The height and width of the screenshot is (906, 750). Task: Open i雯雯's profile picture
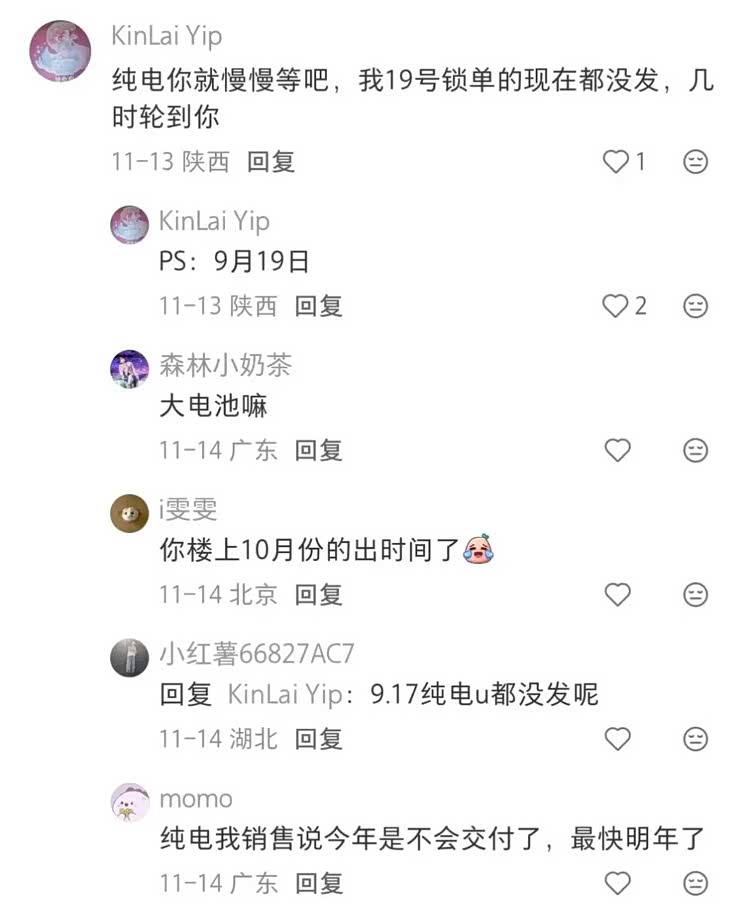pyautogui.click(x=130, y=514)
